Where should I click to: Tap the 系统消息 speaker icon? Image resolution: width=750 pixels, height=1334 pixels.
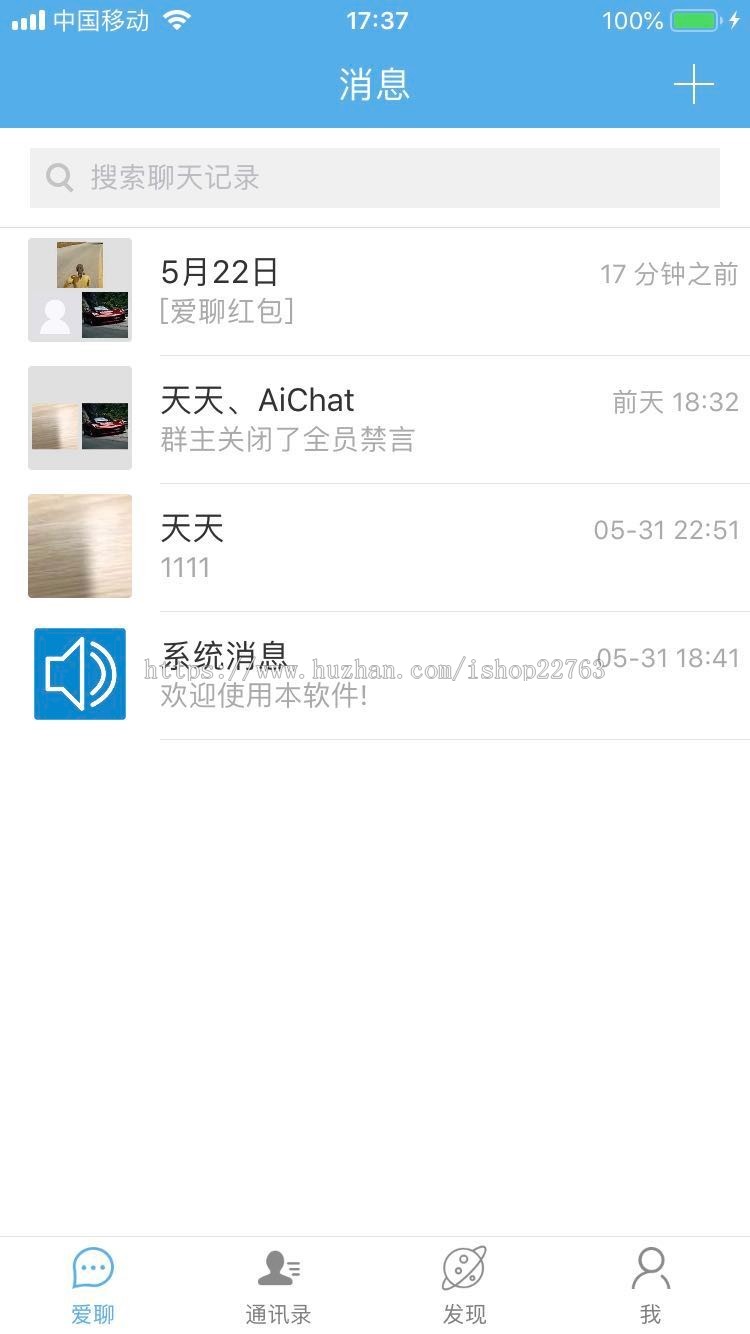pos(80,673)
